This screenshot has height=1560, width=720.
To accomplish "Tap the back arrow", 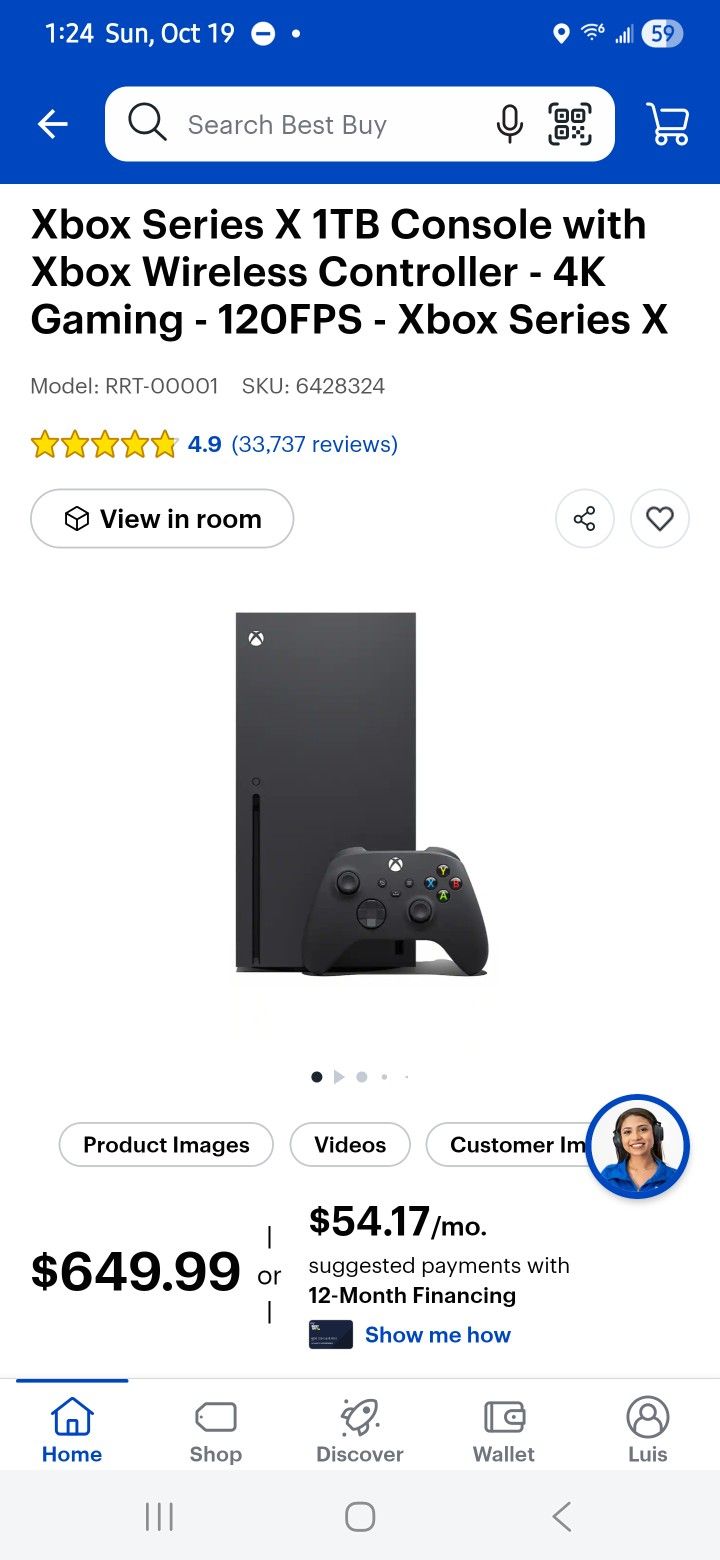I will coord(52,123).
